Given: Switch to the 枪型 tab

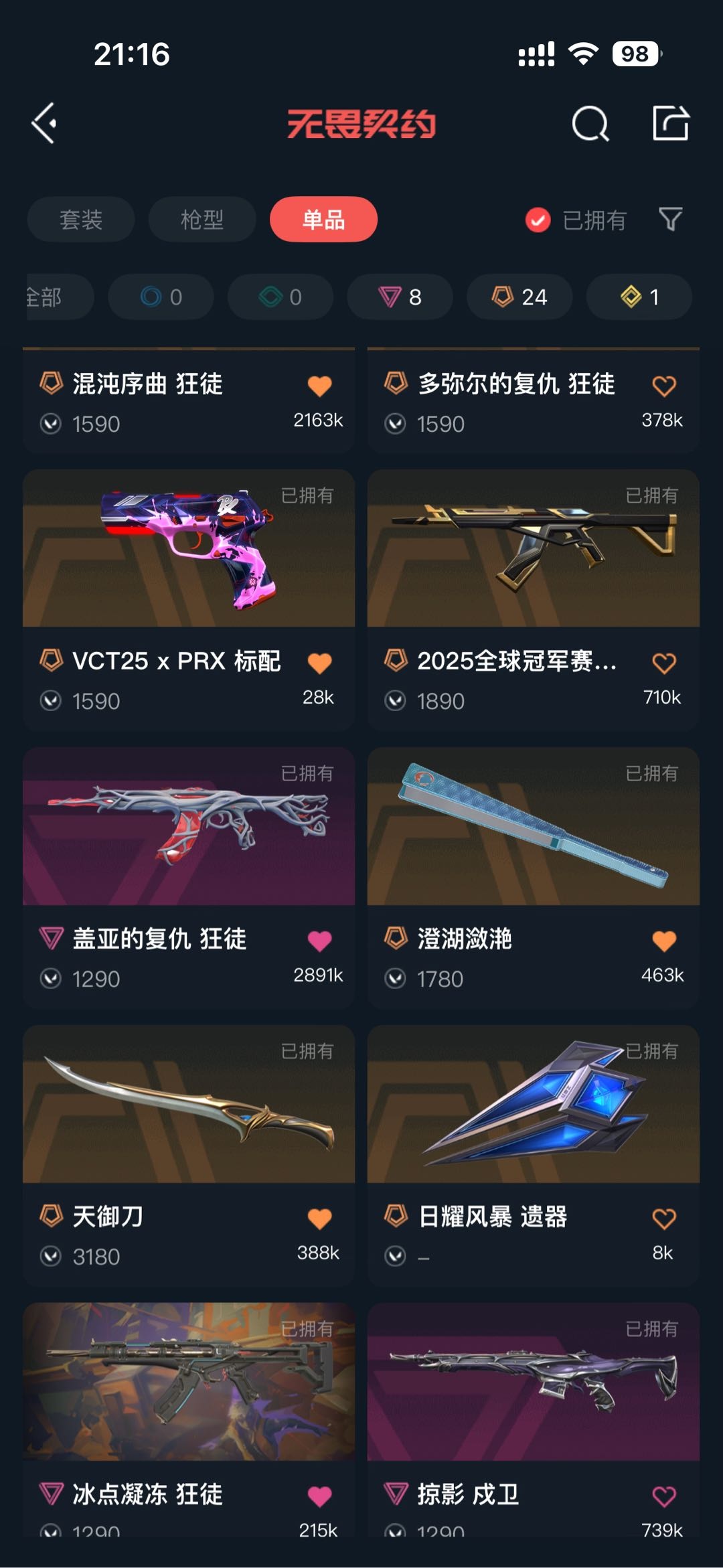Looking at the screenshot, I should coord(202,220).
